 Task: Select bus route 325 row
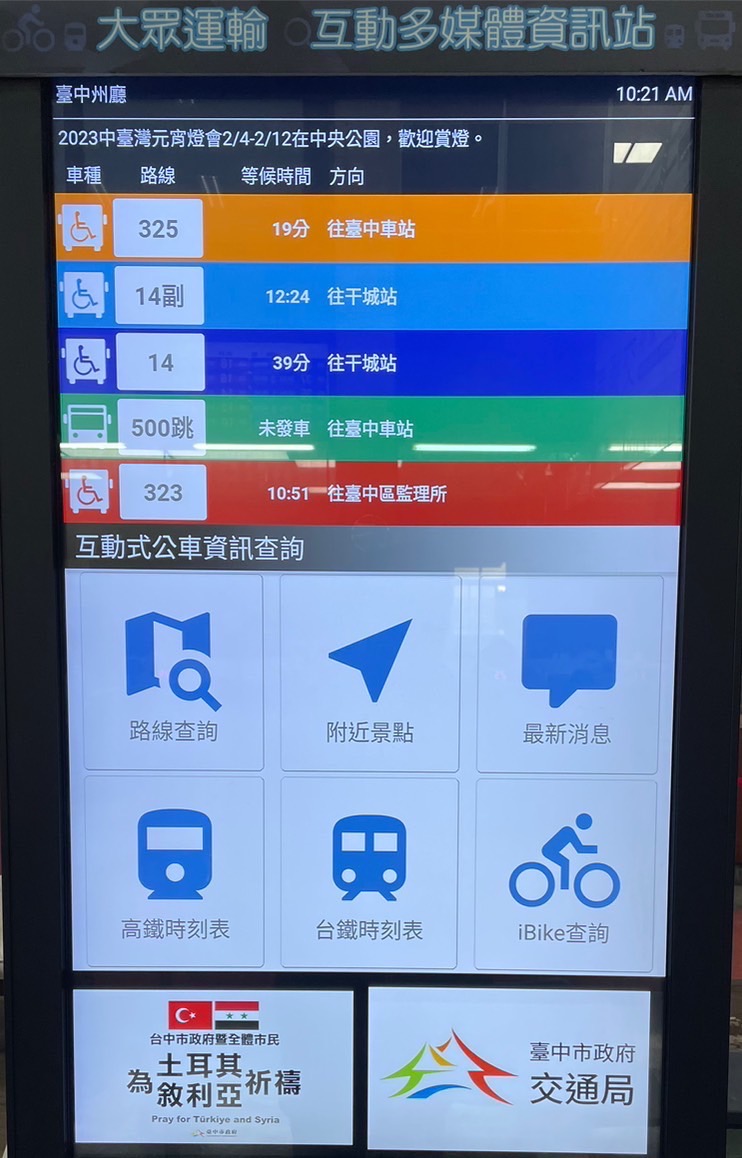(x=372, y=229)
